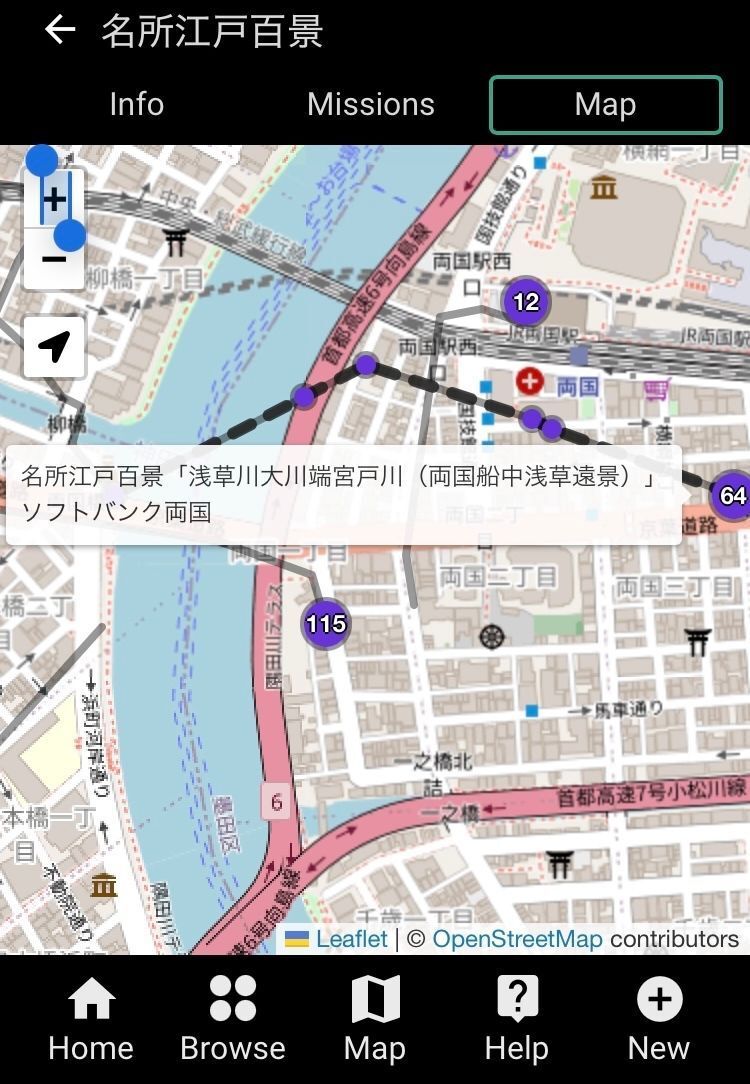This screenshot has height=1084, width=750.
Task: Open the Help section
Action: (517, 1018)
